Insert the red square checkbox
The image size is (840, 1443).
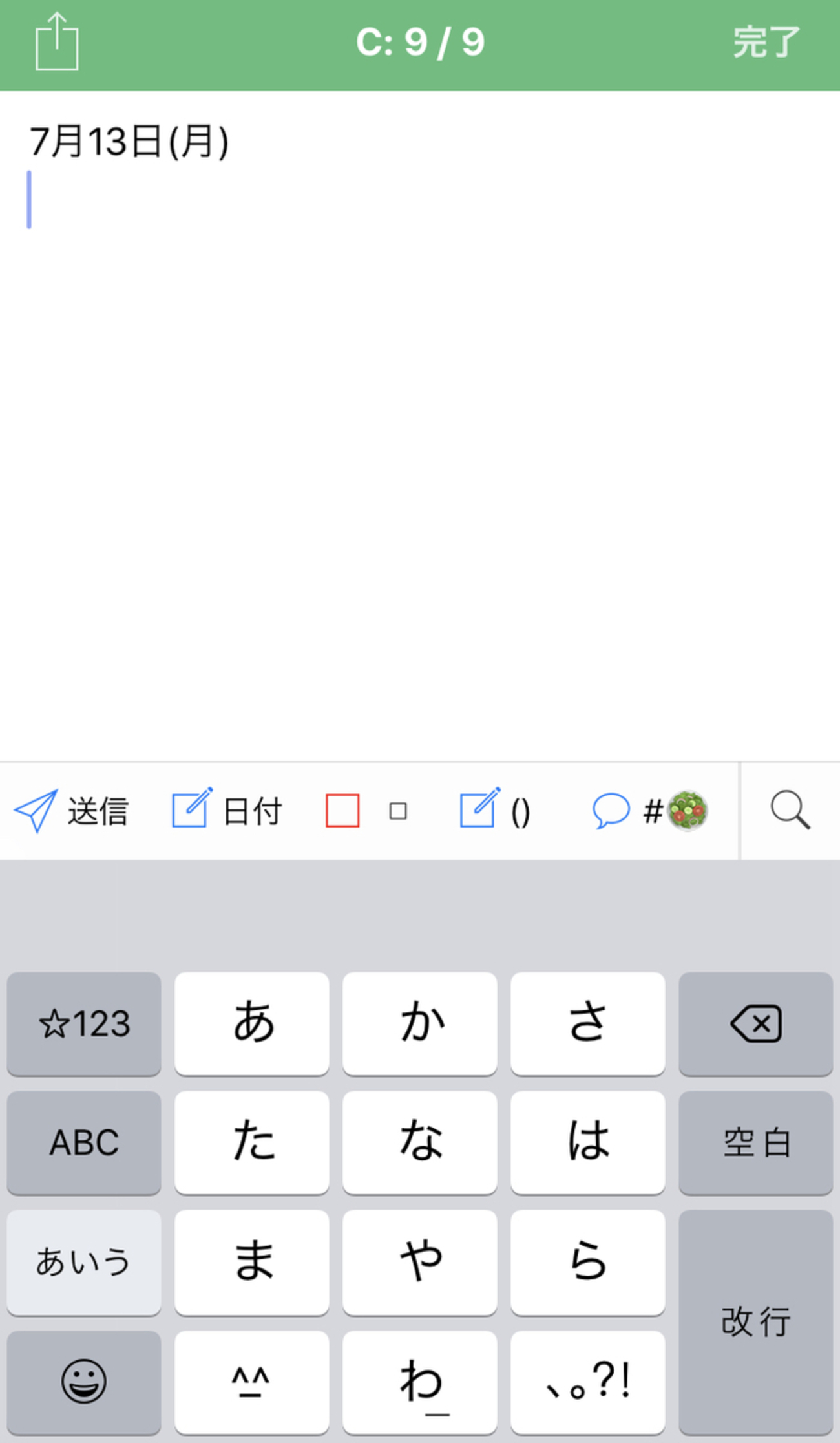coord(342,811)
